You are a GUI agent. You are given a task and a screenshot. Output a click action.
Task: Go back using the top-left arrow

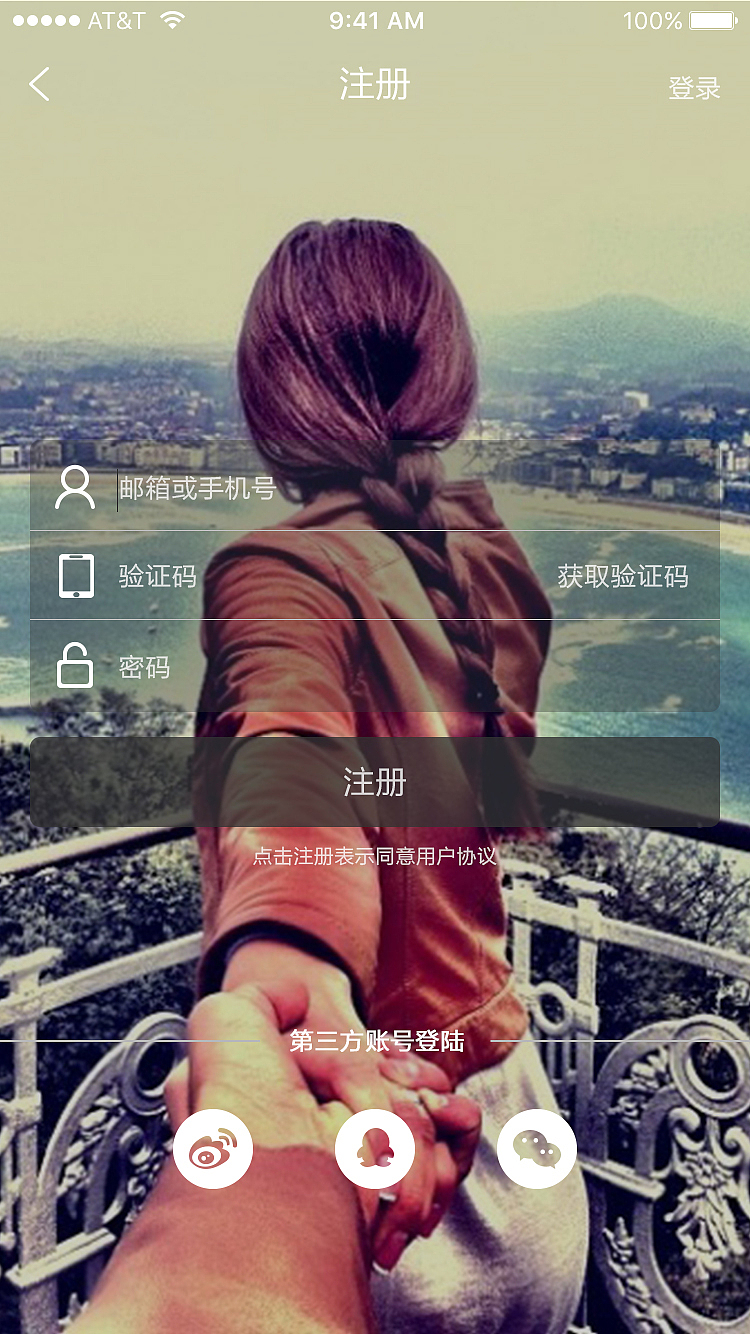coord(40,85)
